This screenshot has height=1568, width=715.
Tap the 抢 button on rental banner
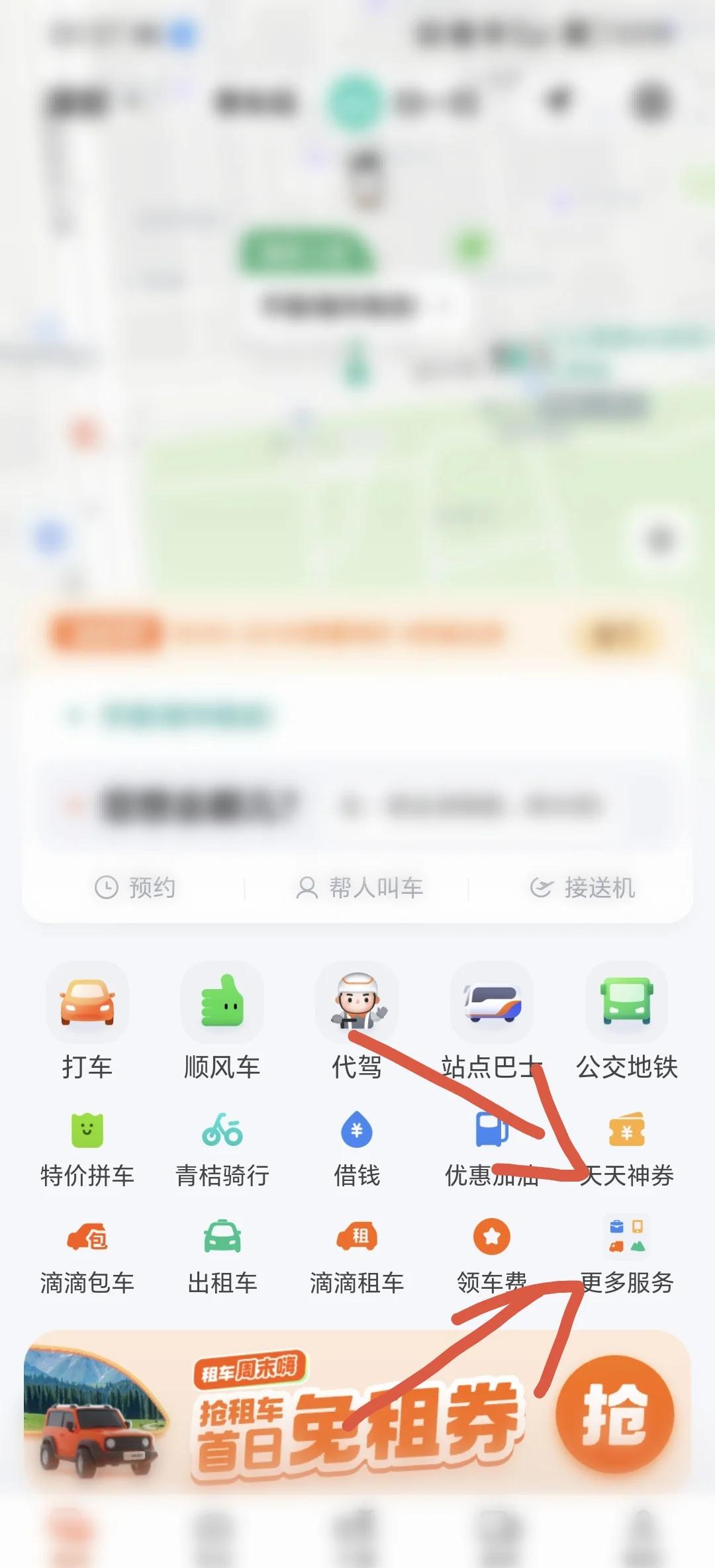pos(614,1415)
